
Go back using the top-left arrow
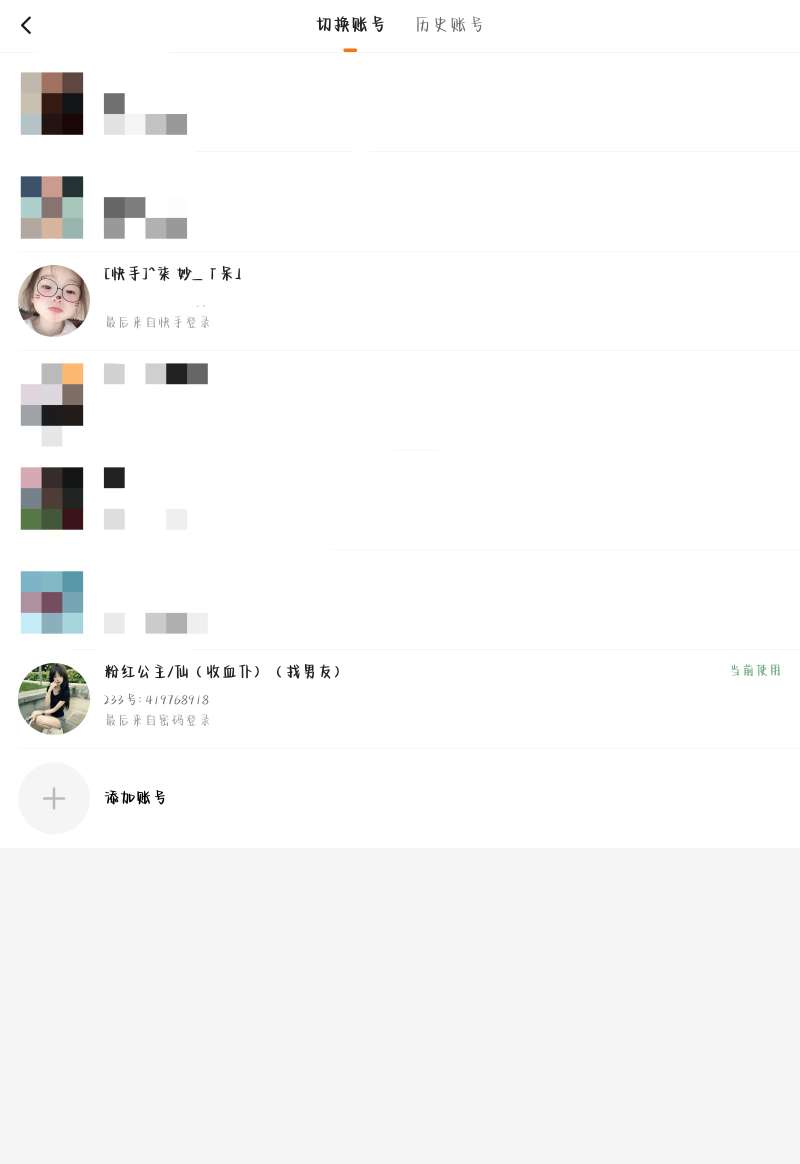(26, 25)
